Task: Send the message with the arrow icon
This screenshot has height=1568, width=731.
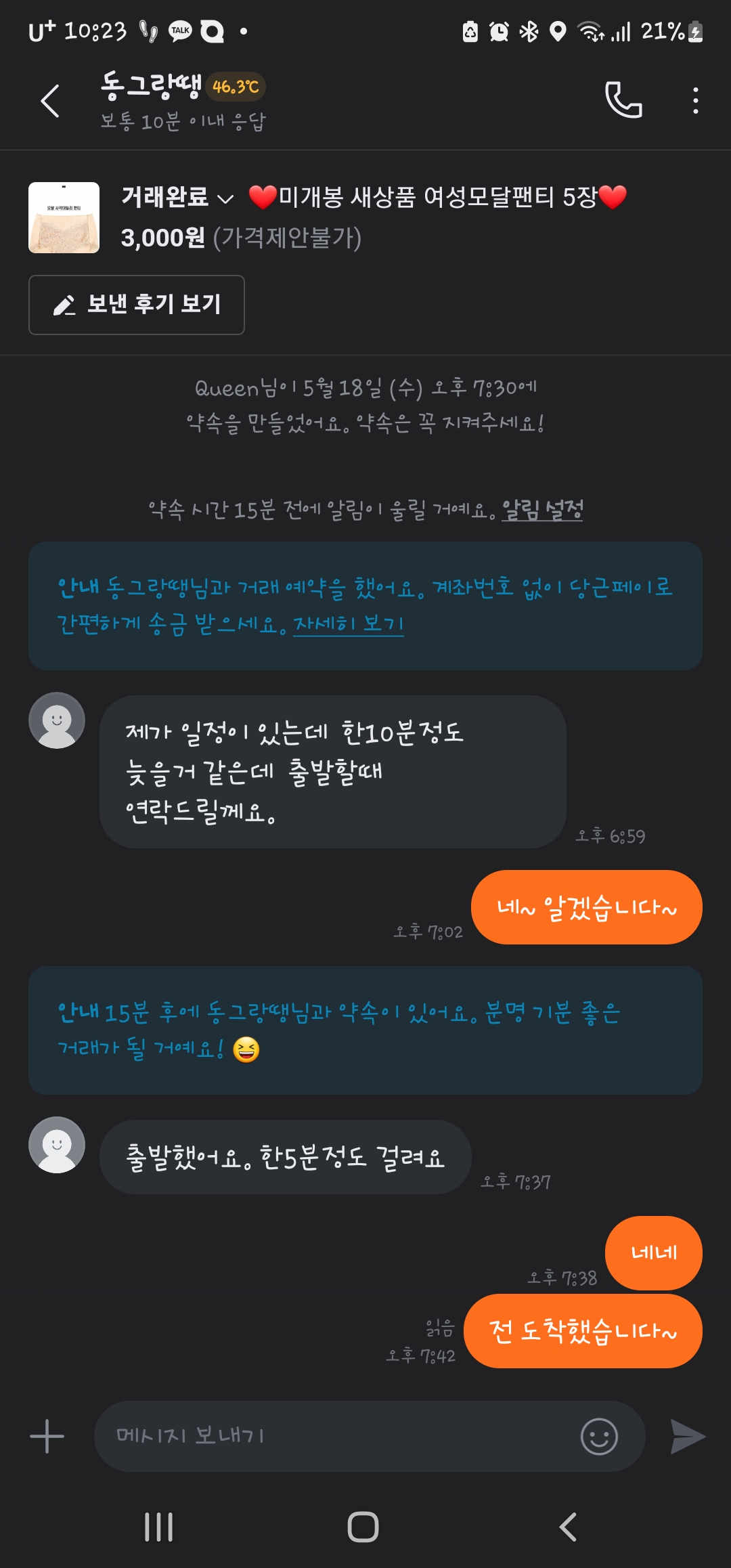Action: (687, 1436)
